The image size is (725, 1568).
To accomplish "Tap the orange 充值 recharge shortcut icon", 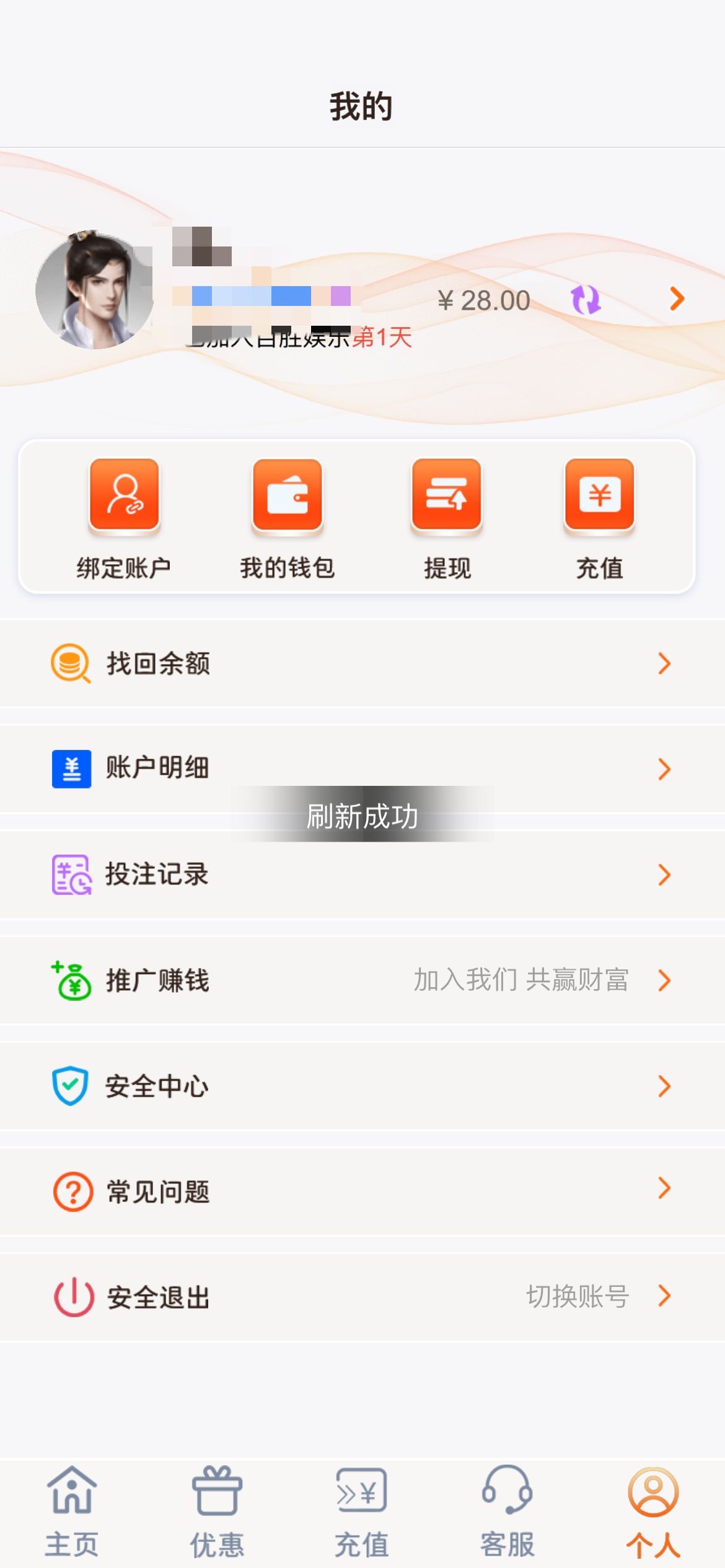I will point(599,495).
